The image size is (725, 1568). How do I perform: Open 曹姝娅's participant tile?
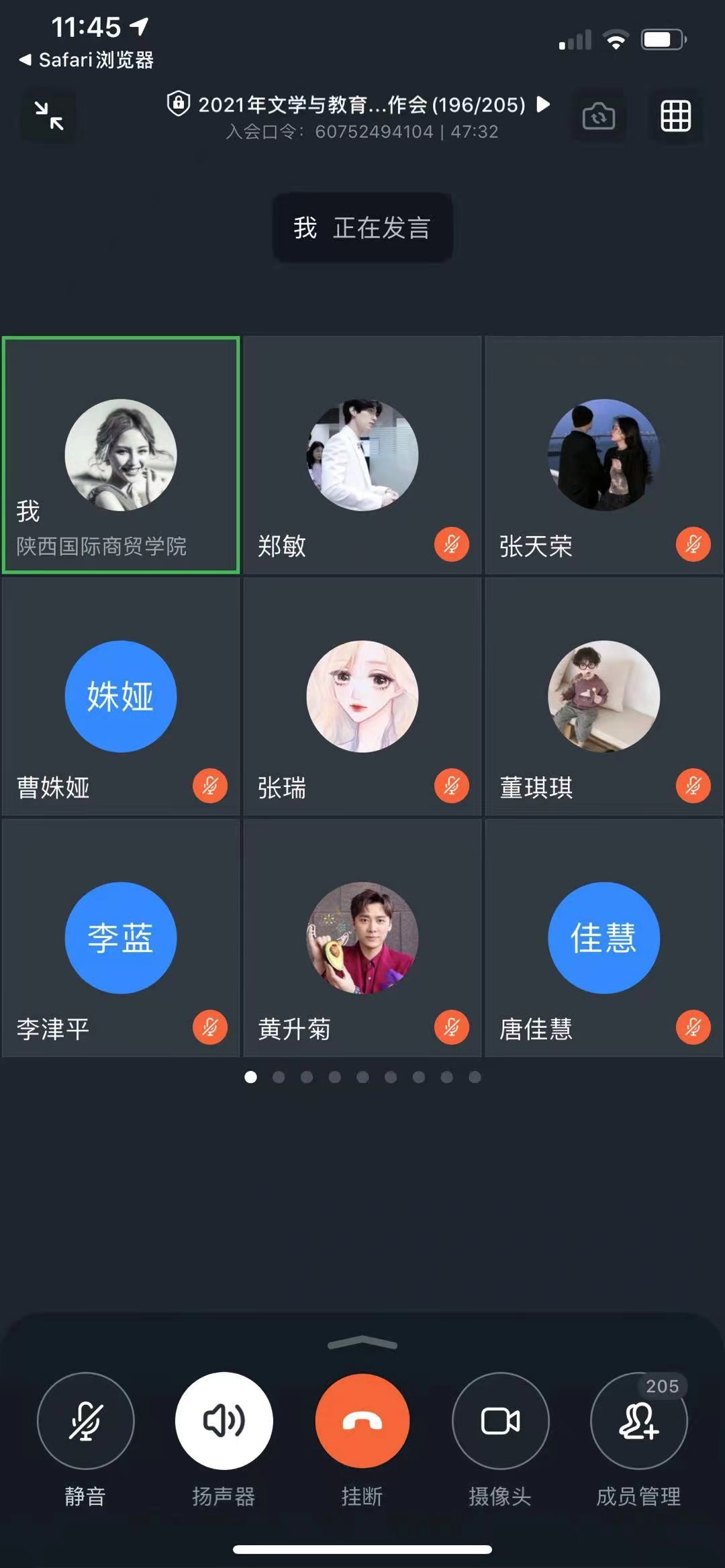121,696
